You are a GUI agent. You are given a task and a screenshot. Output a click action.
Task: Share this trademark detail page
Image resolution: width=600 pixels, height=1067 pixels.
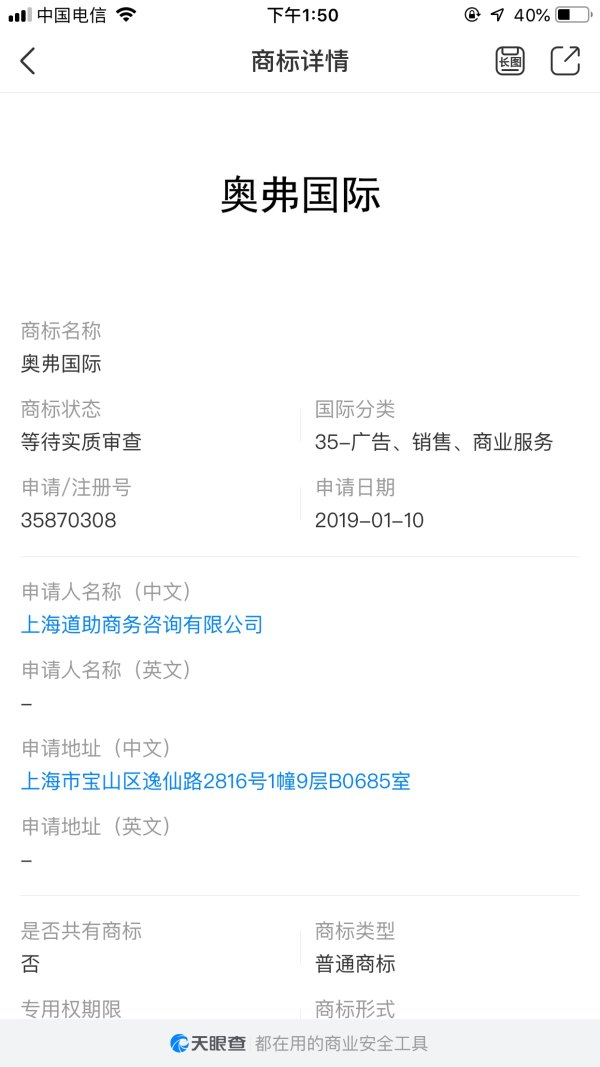[x=565, y=61]
